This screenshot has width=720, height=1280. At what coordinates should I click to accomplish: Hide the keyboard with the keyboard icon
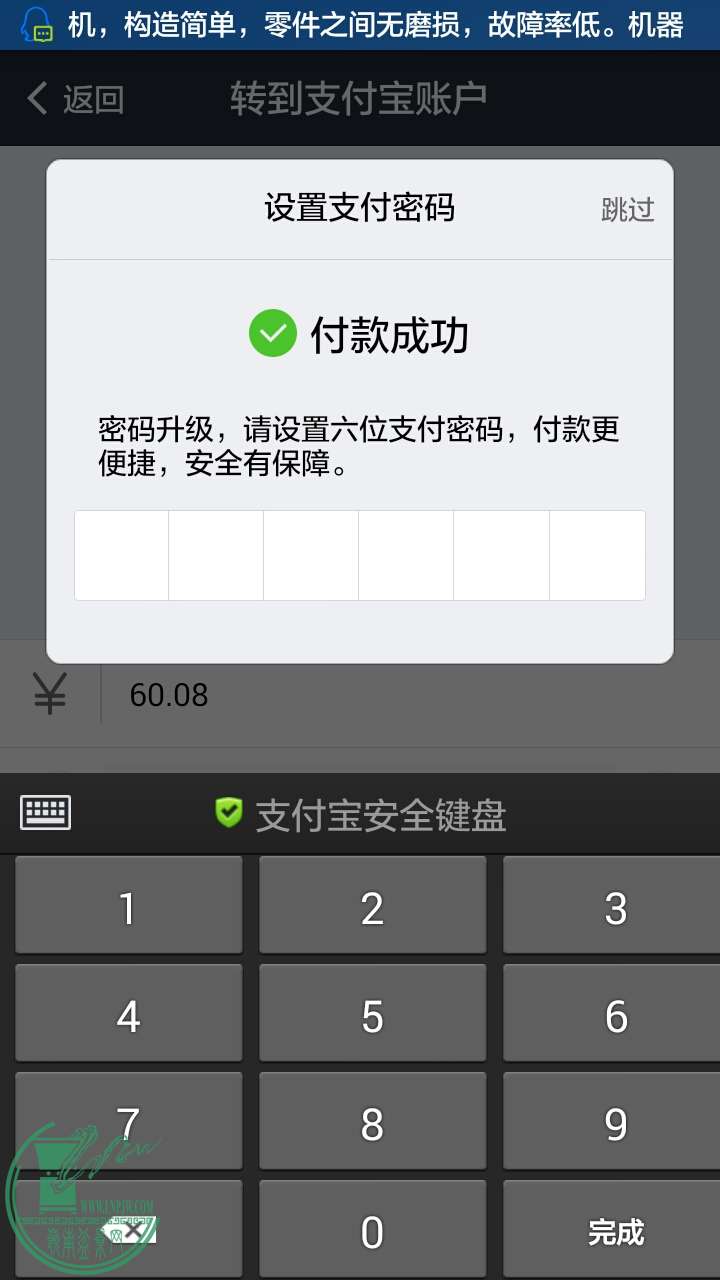tap(46, 813)
